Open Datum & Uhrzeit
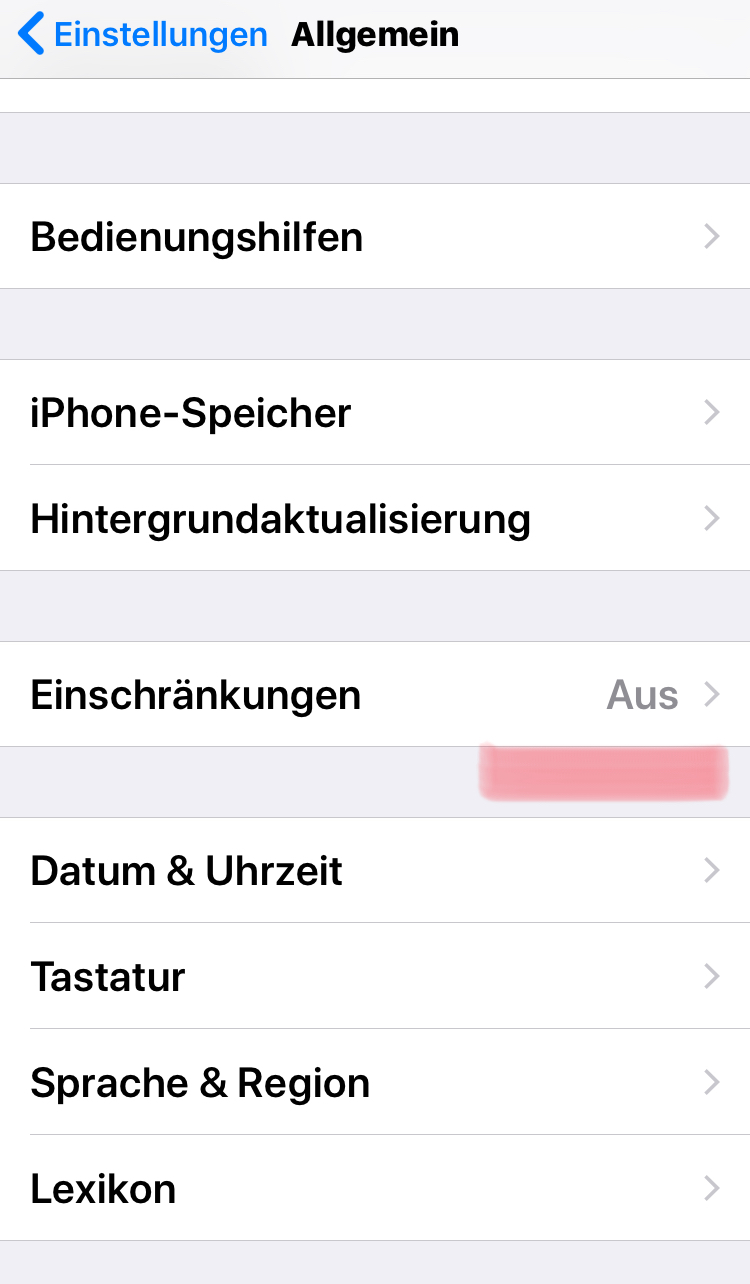This screenshot has height=1284, width=750. coord(375,870)
